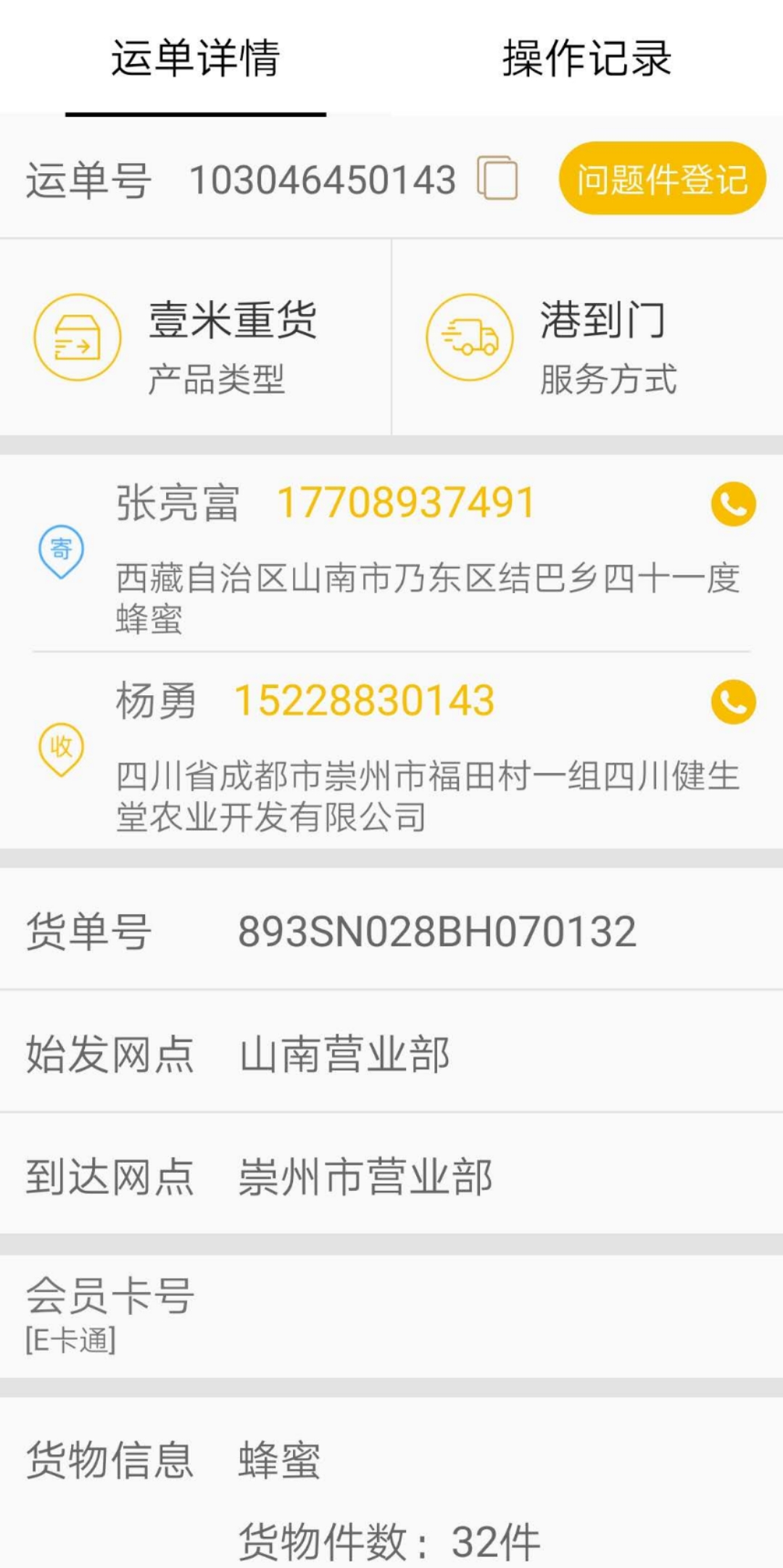Copy the waybill number 103046450143

click(x=497, y=178)
